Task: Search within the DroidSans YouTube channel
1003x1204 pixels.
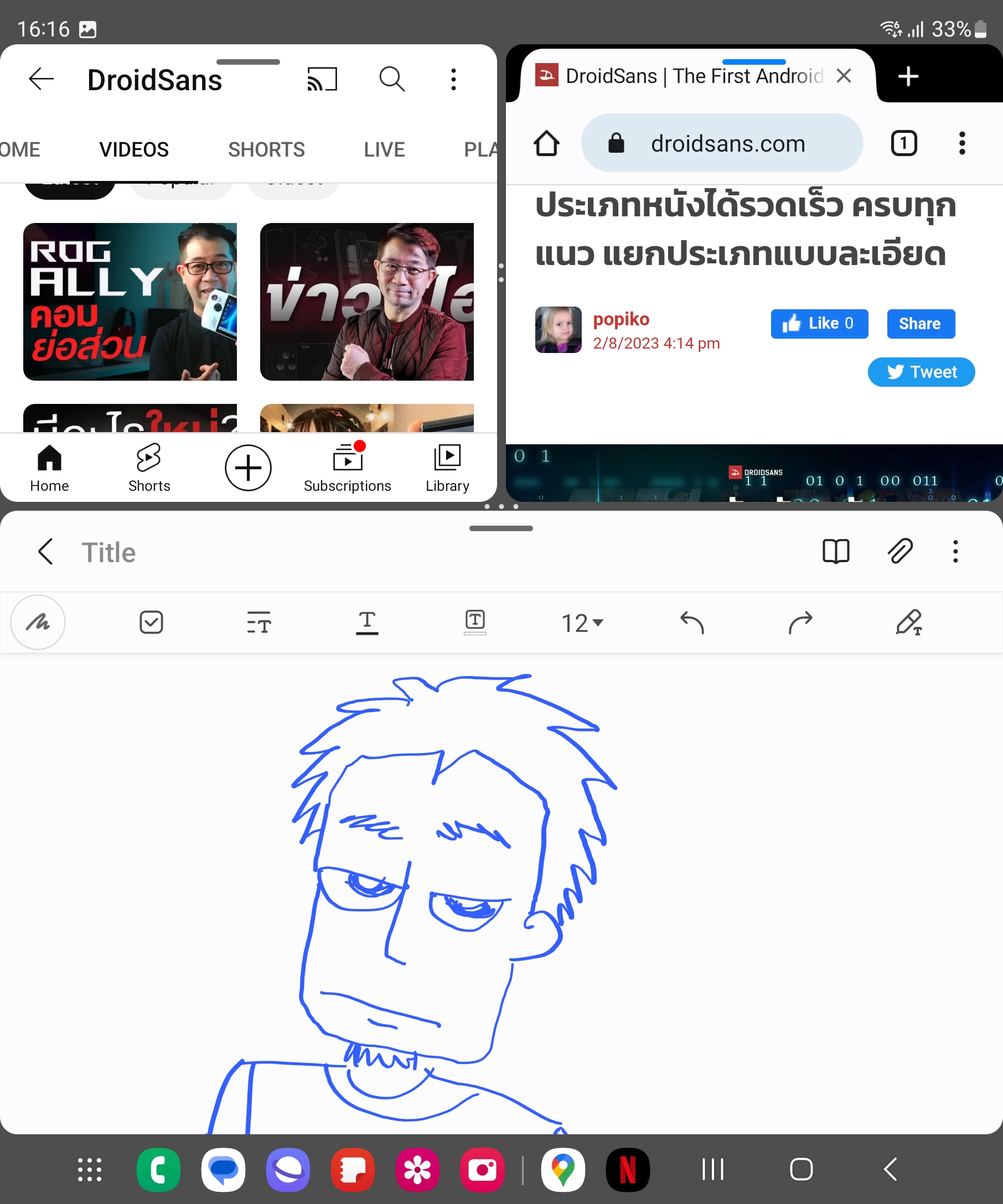Action: [x=392, y=79]
